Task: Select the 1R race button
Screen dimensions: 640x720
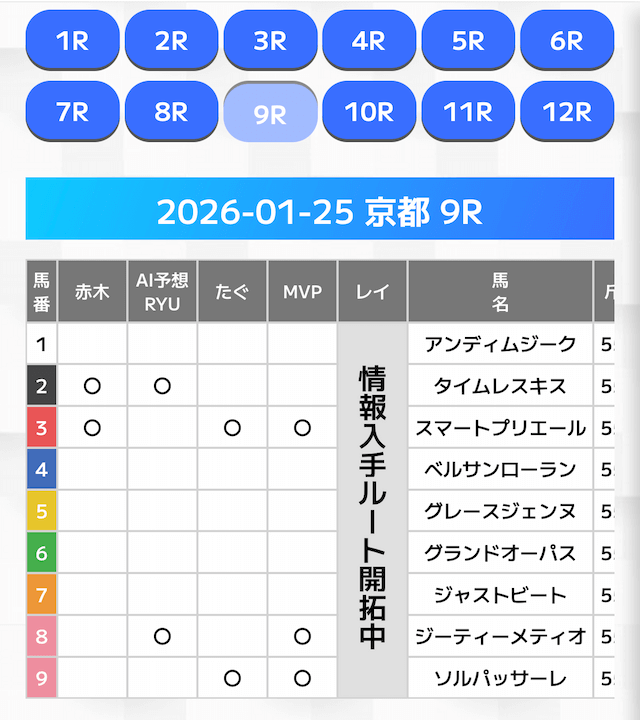Action: (x=72, y=40)
